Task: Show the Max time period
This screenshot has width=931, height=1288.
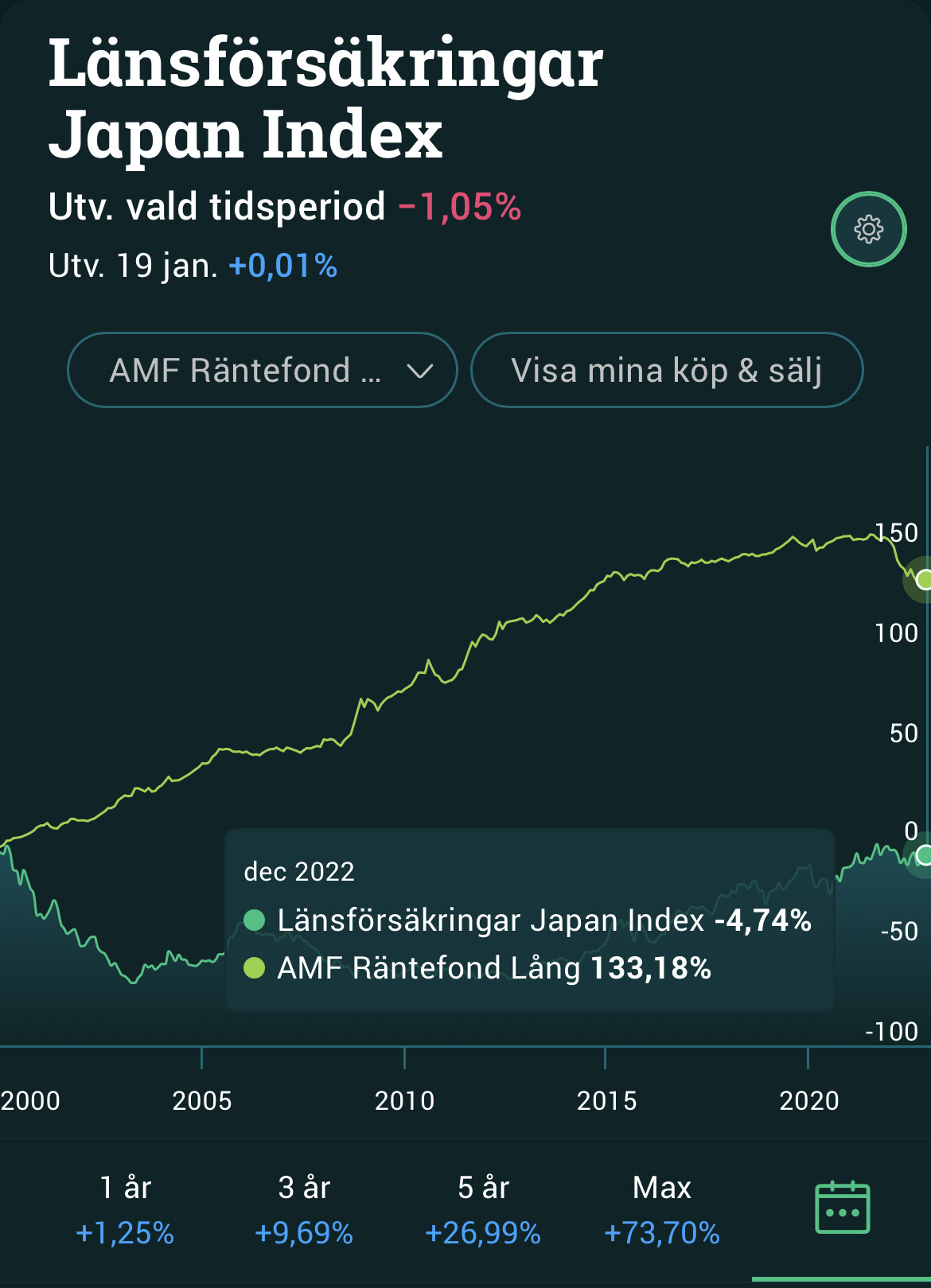Action: (662, 1209)
